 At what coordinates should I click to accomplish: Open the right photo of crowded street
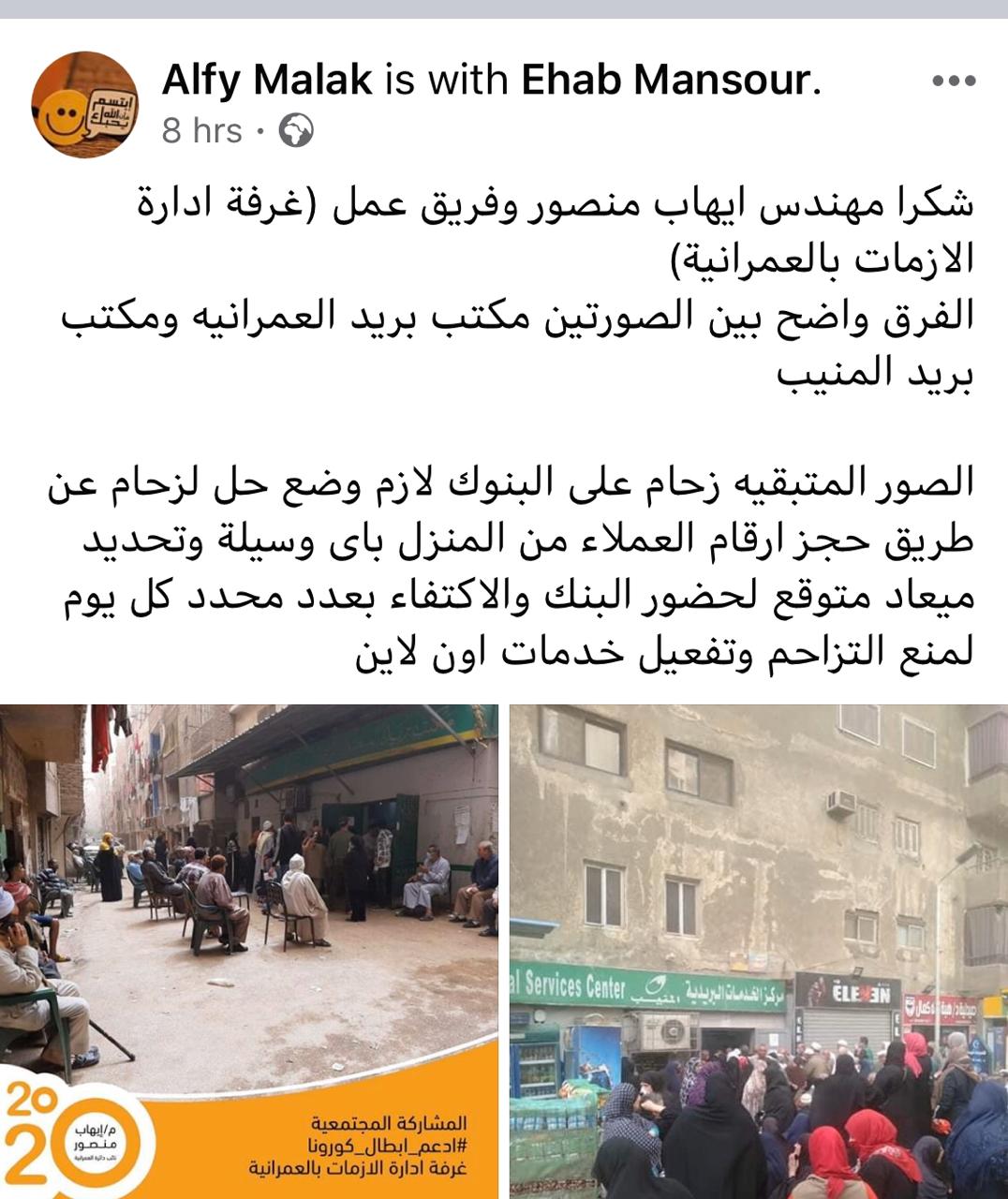click(x=759, y=951)
